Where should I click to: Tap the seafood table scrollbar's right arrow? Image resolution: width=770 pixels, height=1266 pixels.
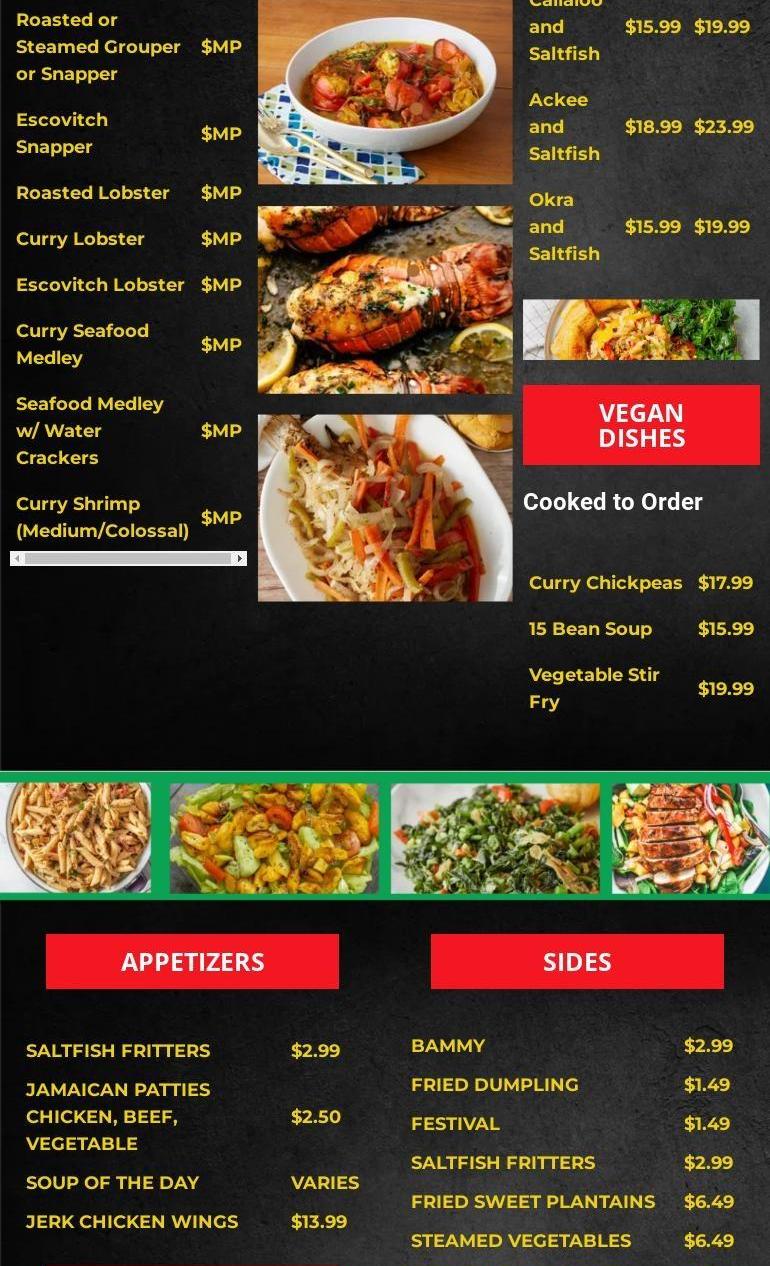(239, 558)
